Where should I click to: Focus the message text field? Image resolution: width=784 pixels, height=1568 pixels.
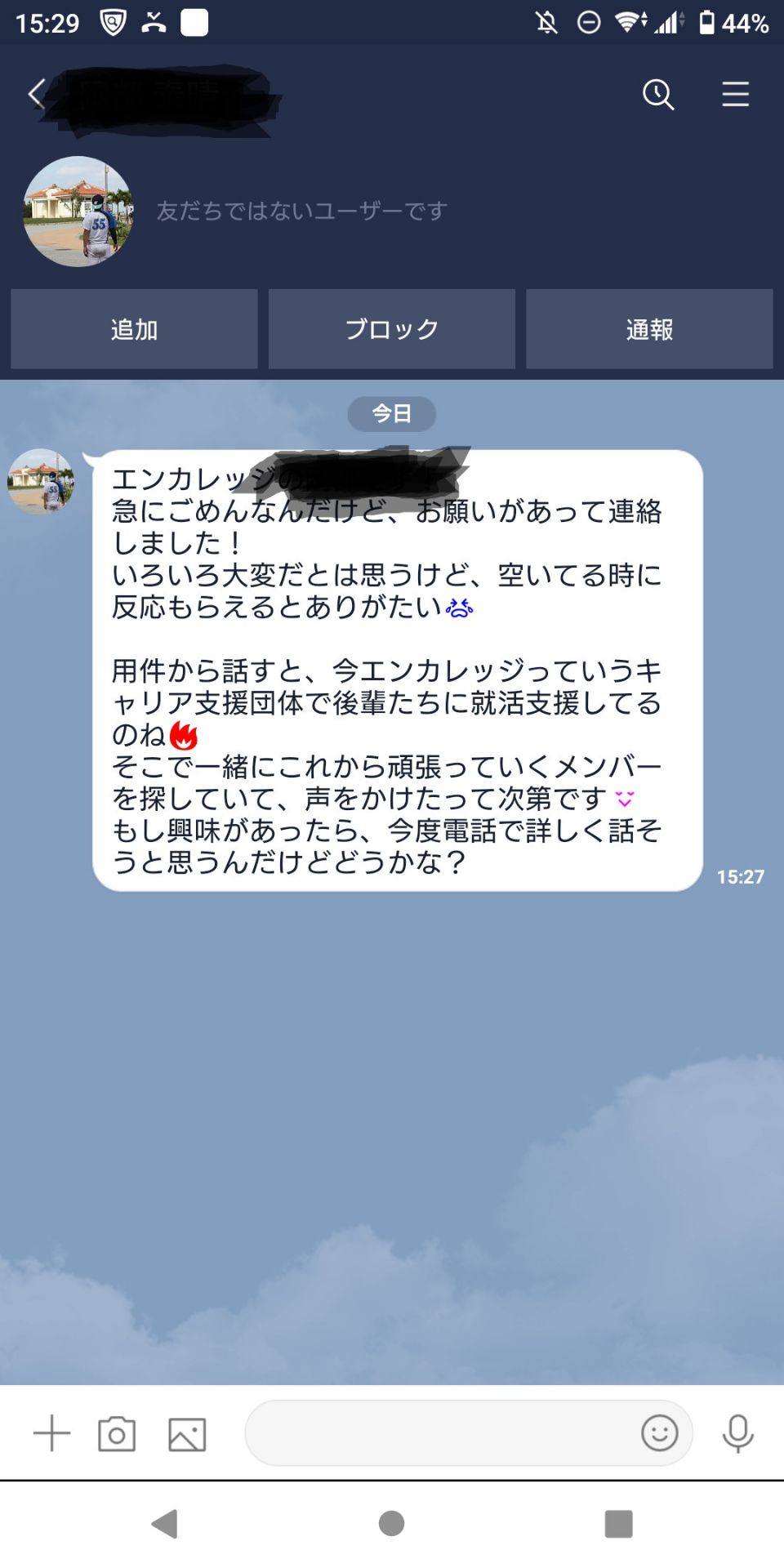click(x=441, y=1433)
